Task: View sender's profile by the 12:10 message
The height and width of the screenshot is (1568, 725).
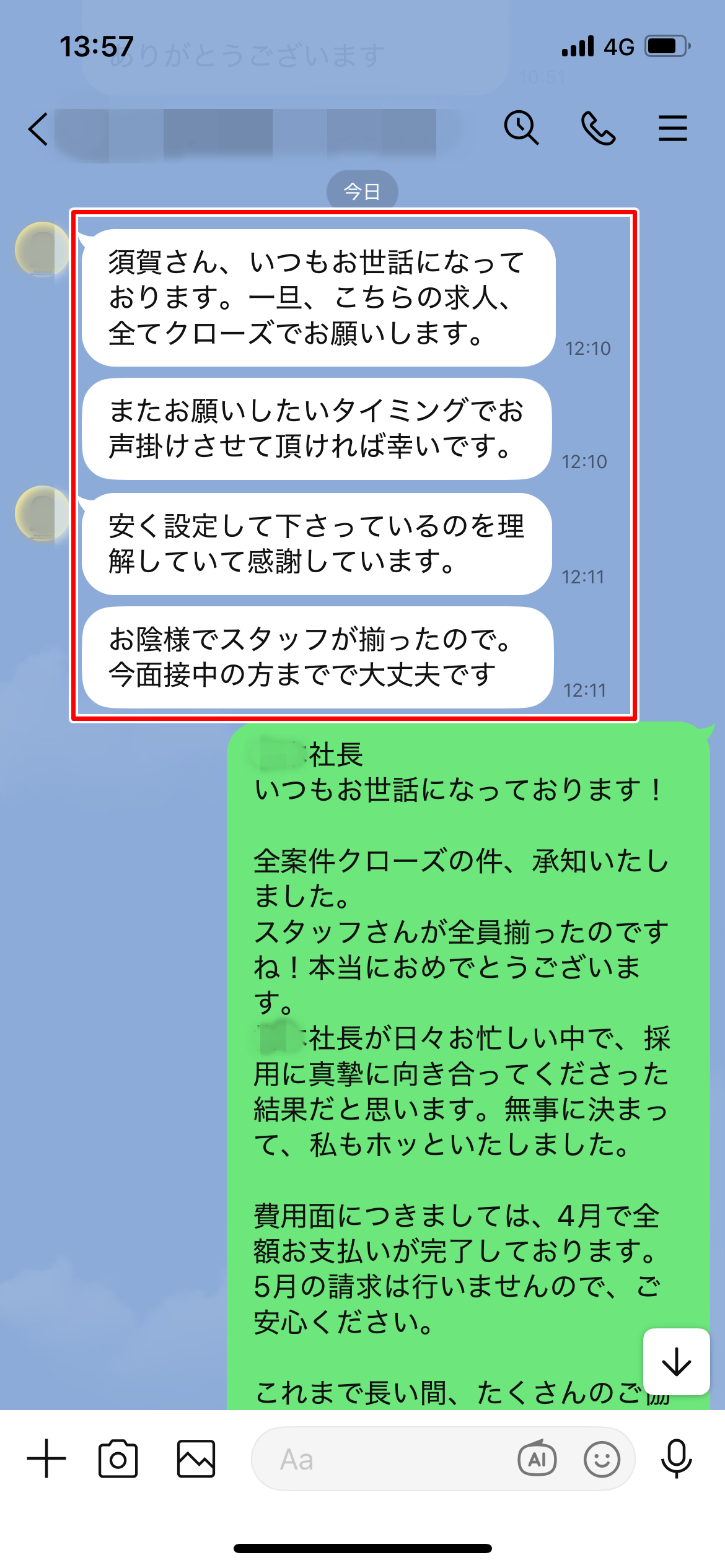Action: coord(42,249)
